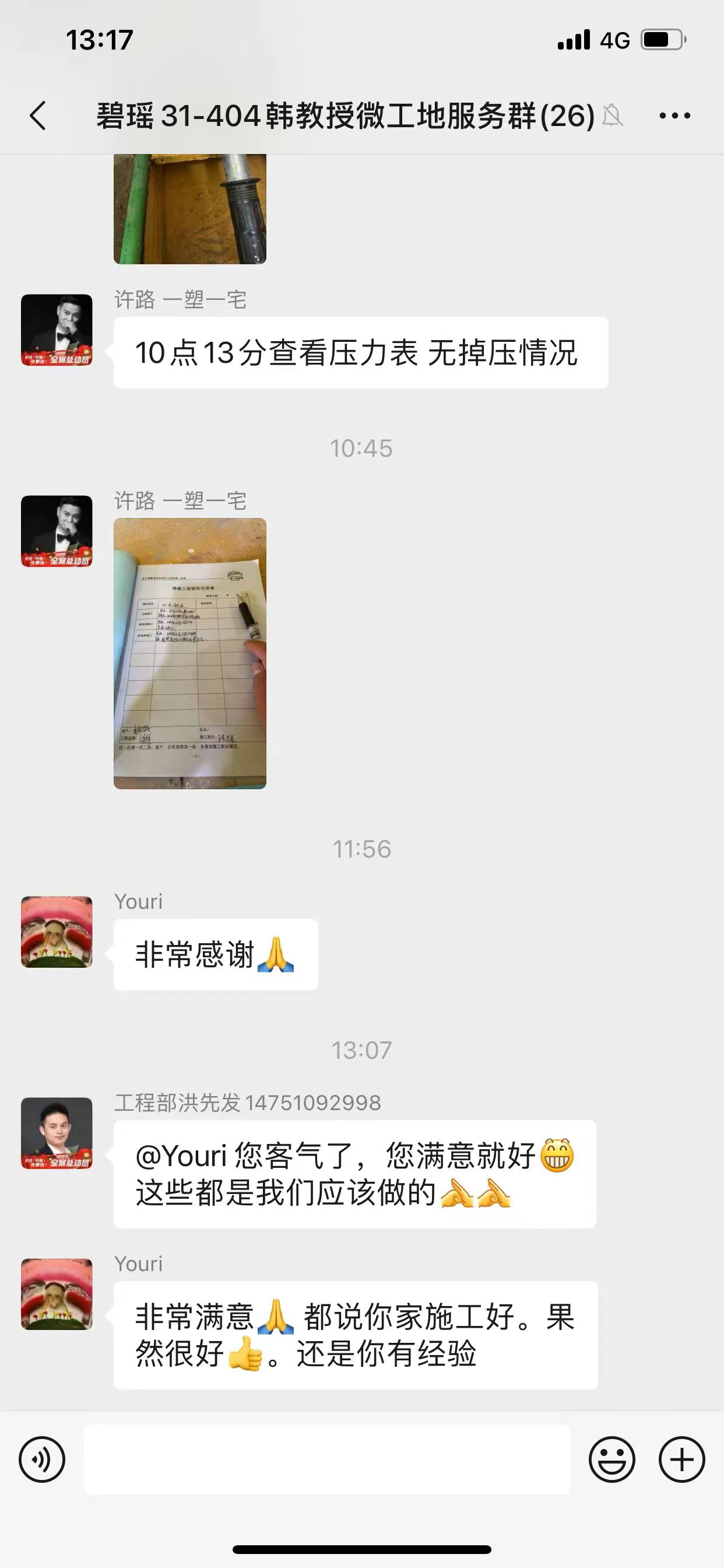Open the plus attachment menu

(x=681, y=1459)
